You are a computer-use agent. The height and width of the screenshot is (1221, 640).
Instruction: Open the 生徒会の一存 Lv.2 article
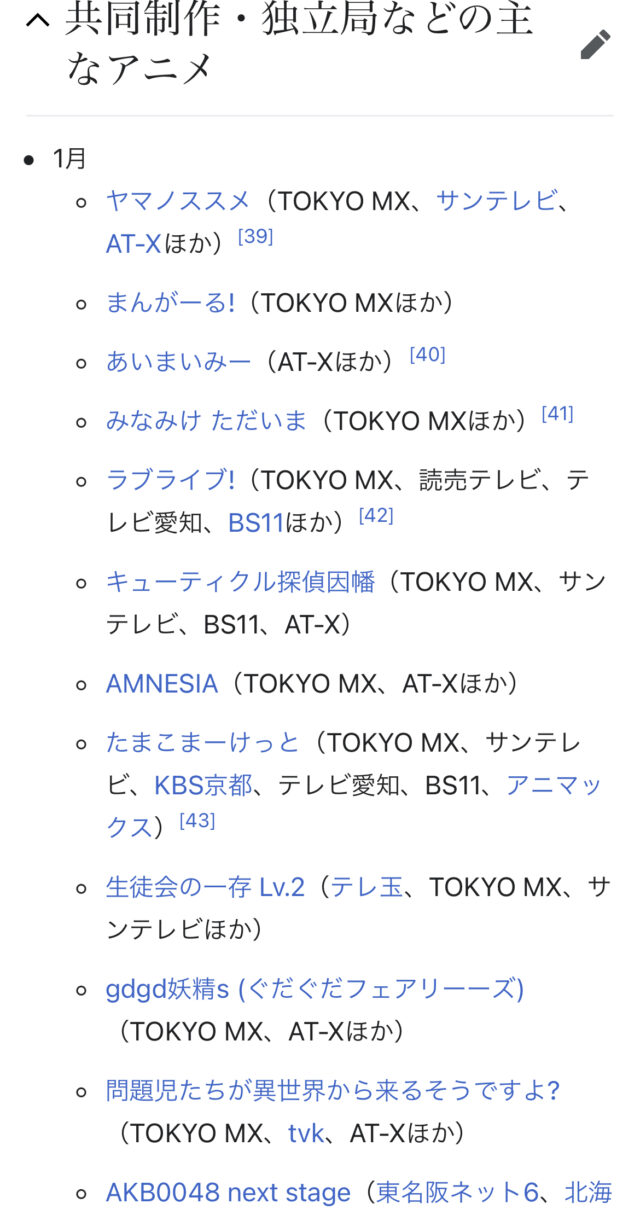205,887
